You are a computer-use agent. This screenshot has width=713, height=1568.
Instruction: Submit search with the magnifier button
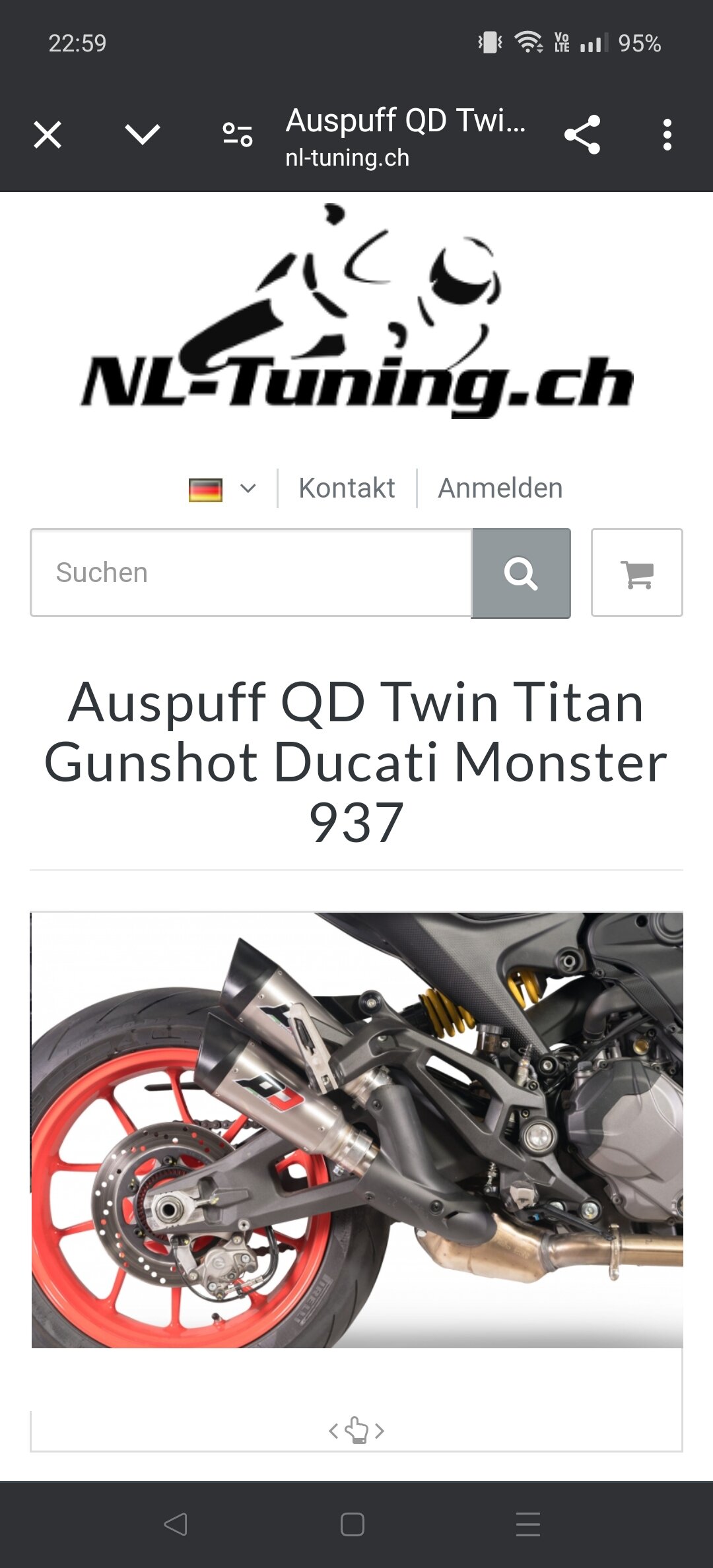521,573
